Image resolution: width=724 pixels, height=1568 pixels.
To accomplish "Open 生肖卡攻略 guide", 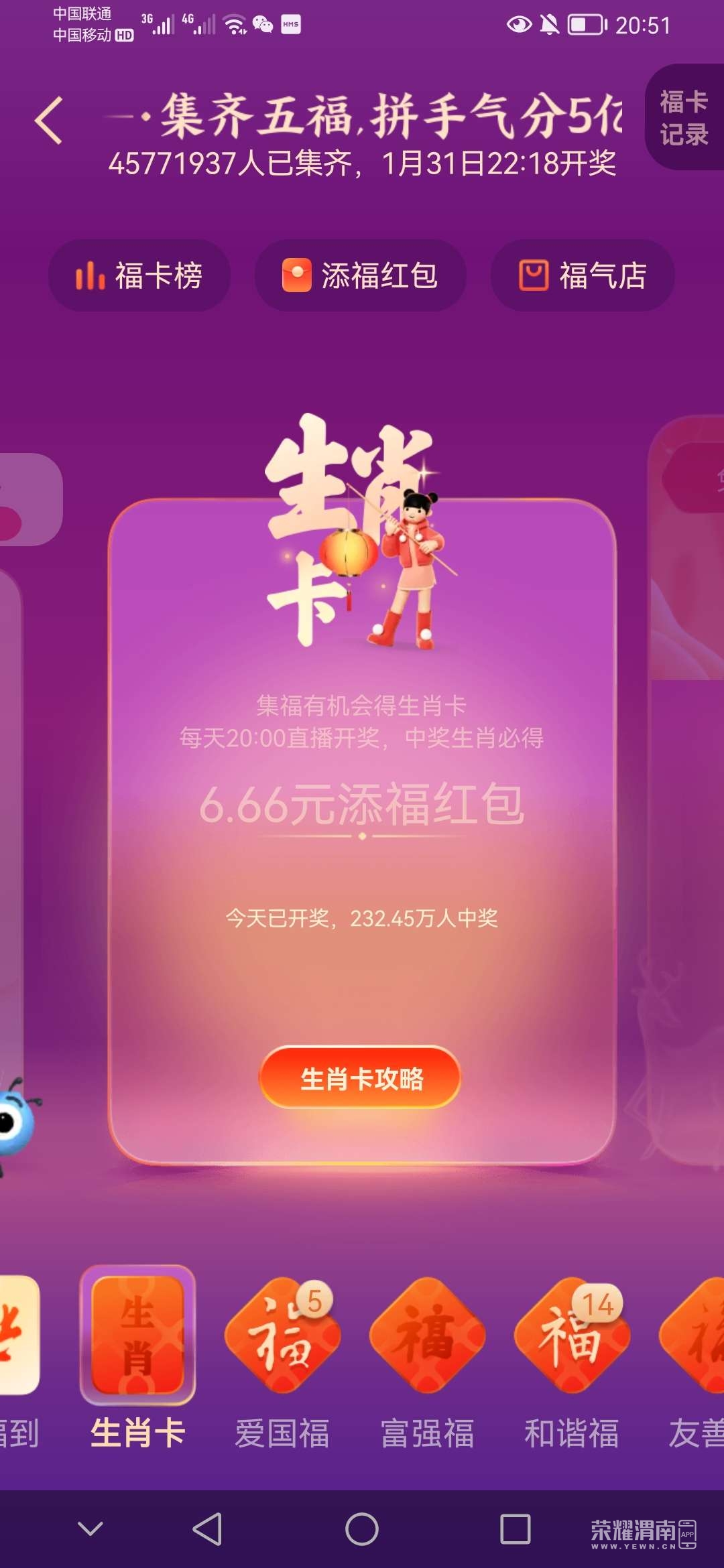I will [x=361, y=1078].
